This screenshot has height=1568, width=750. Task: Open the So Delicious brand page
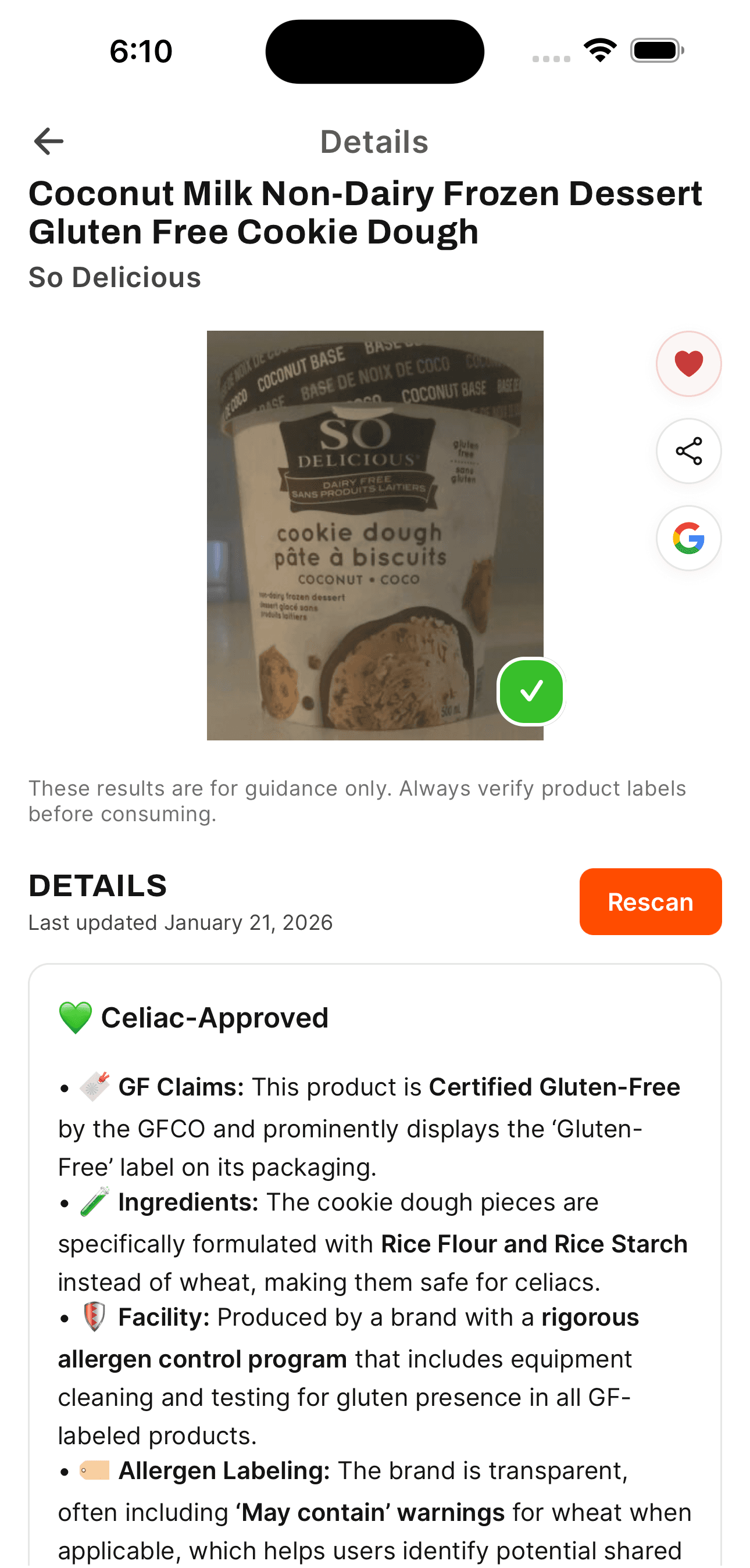point(116,278)
